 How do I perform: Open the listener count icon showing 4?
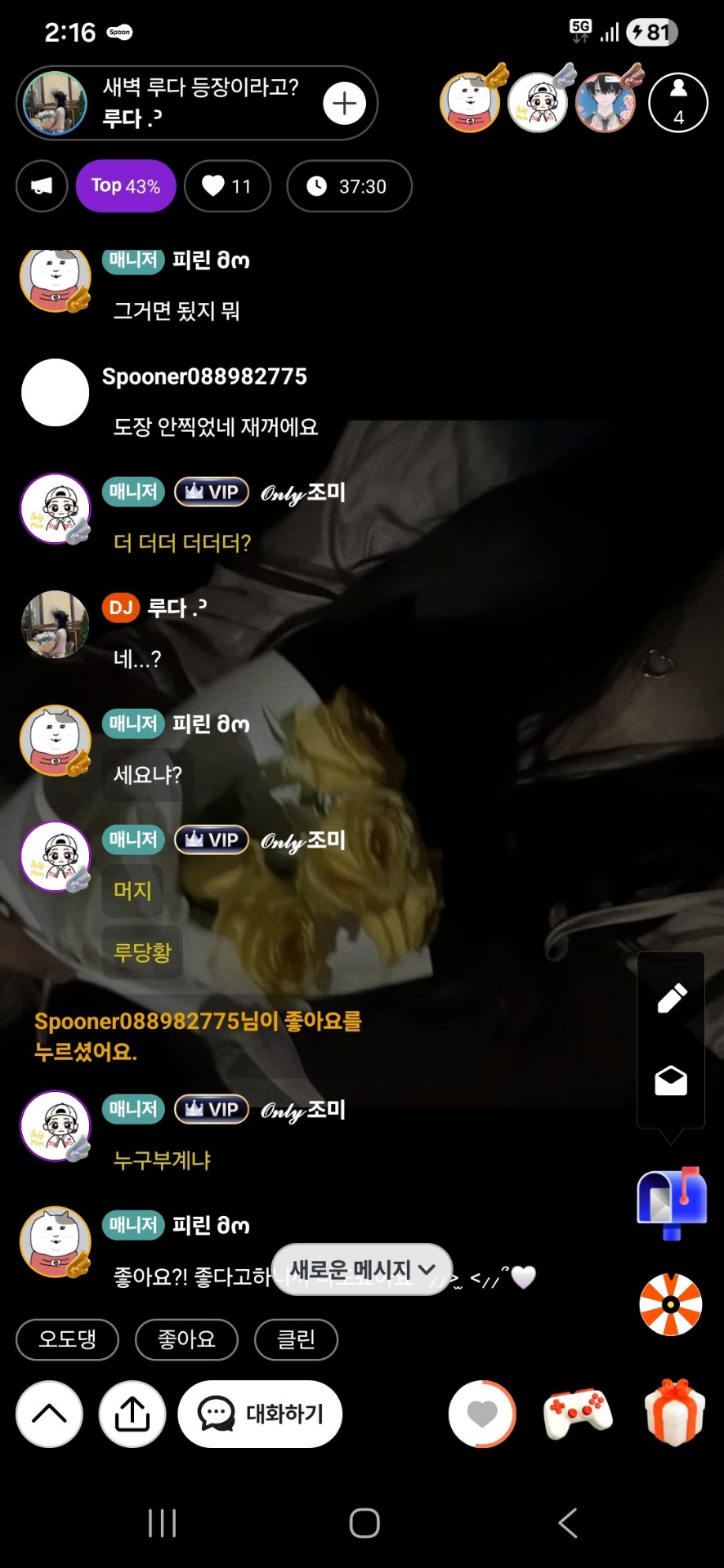[x=678, y=103]
